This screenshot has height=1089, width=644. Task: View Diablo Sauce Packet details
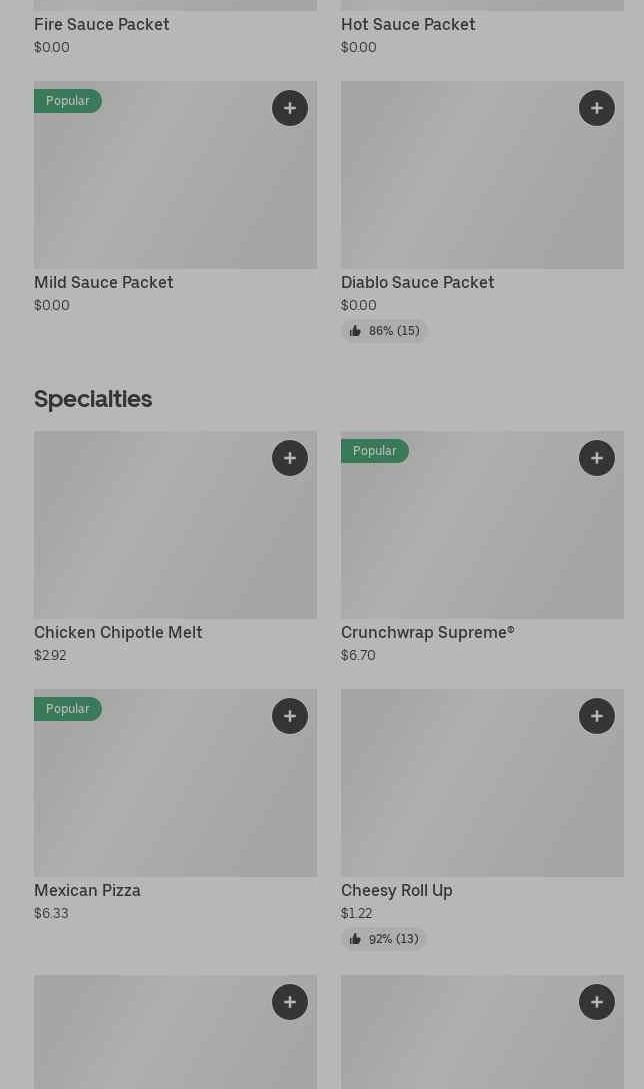tap(470, 190)
